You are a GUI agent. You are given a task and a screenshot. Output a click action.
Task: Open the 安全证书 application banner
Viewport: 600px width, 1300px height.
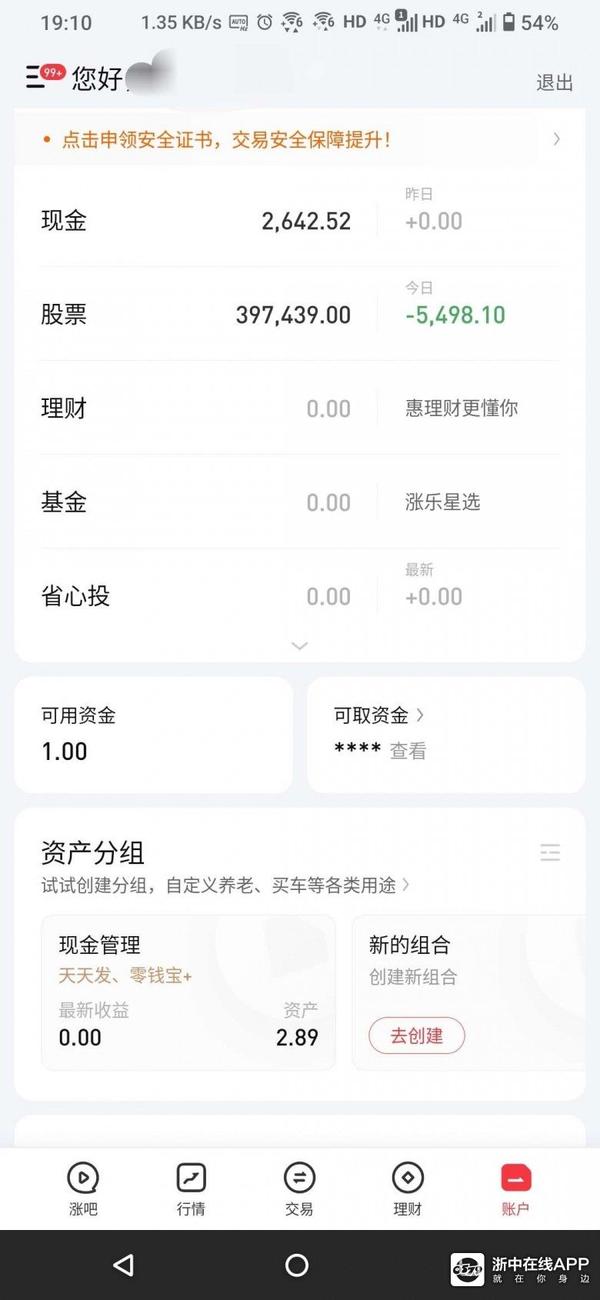coord(300,140)
